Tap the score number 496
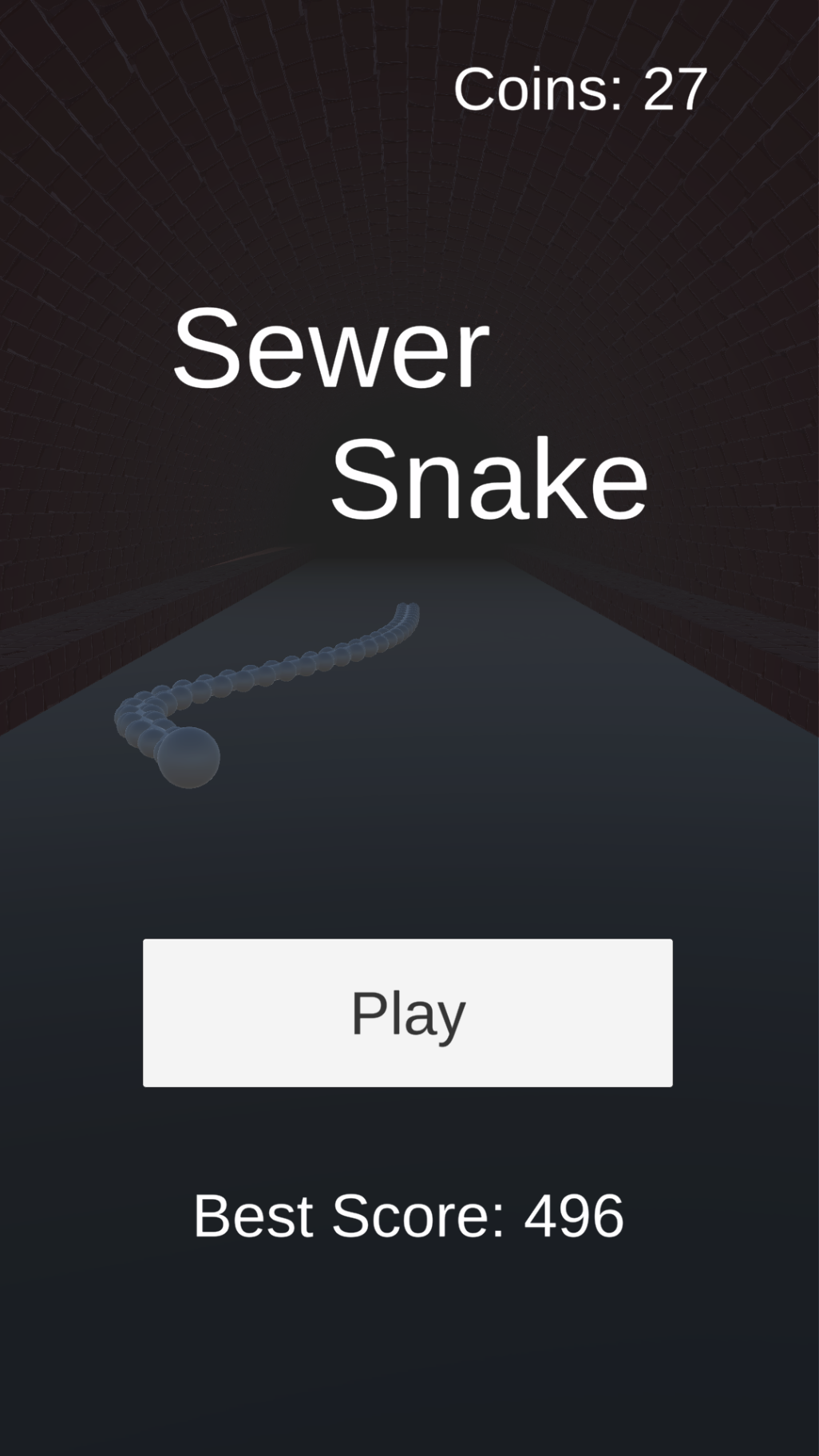This screenshot has height=1456, width=819. (x=573, y=1215)
